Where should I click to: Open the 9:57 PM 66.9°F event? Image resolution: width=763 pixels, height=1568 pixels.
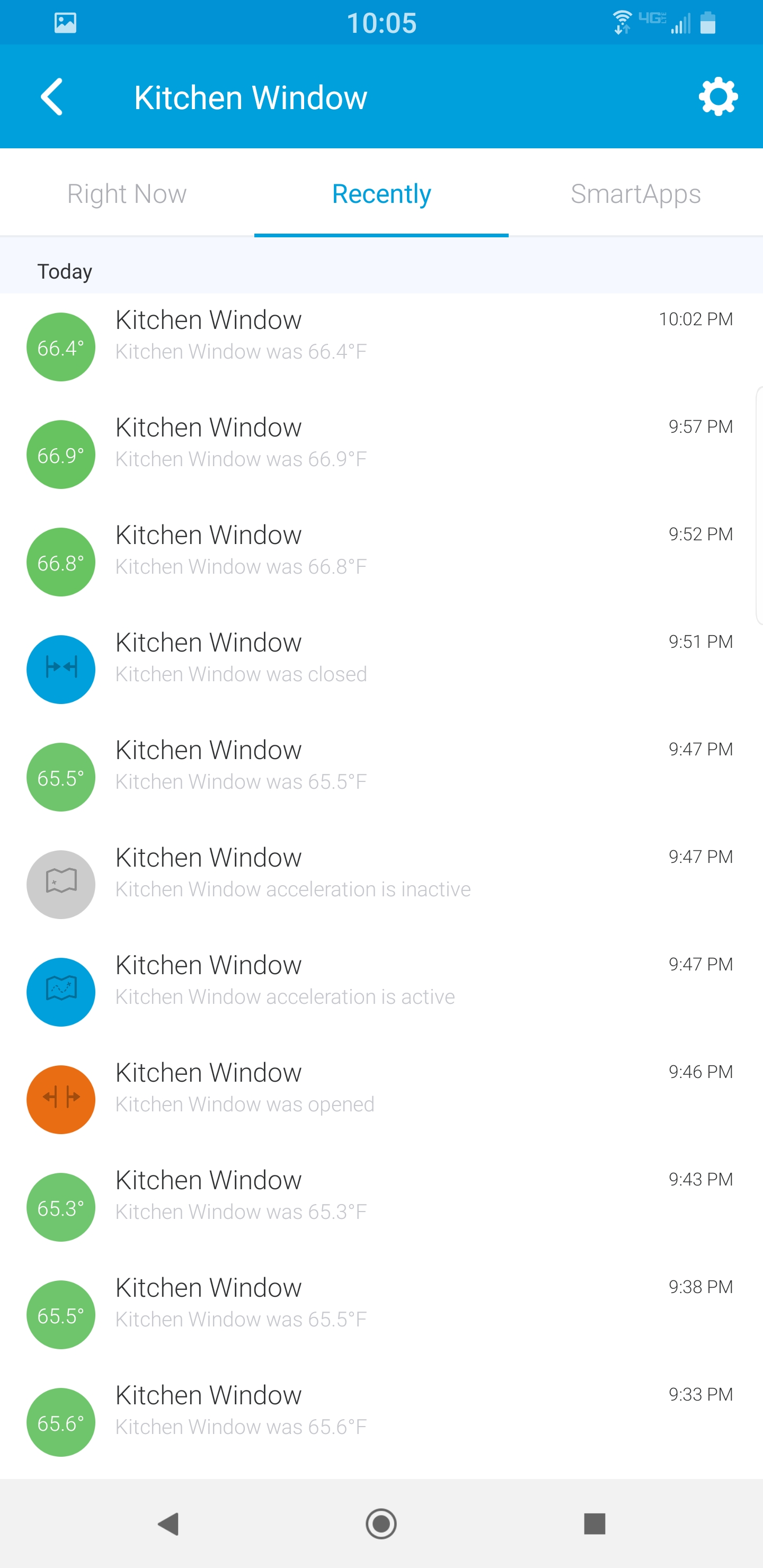(381, 454)
